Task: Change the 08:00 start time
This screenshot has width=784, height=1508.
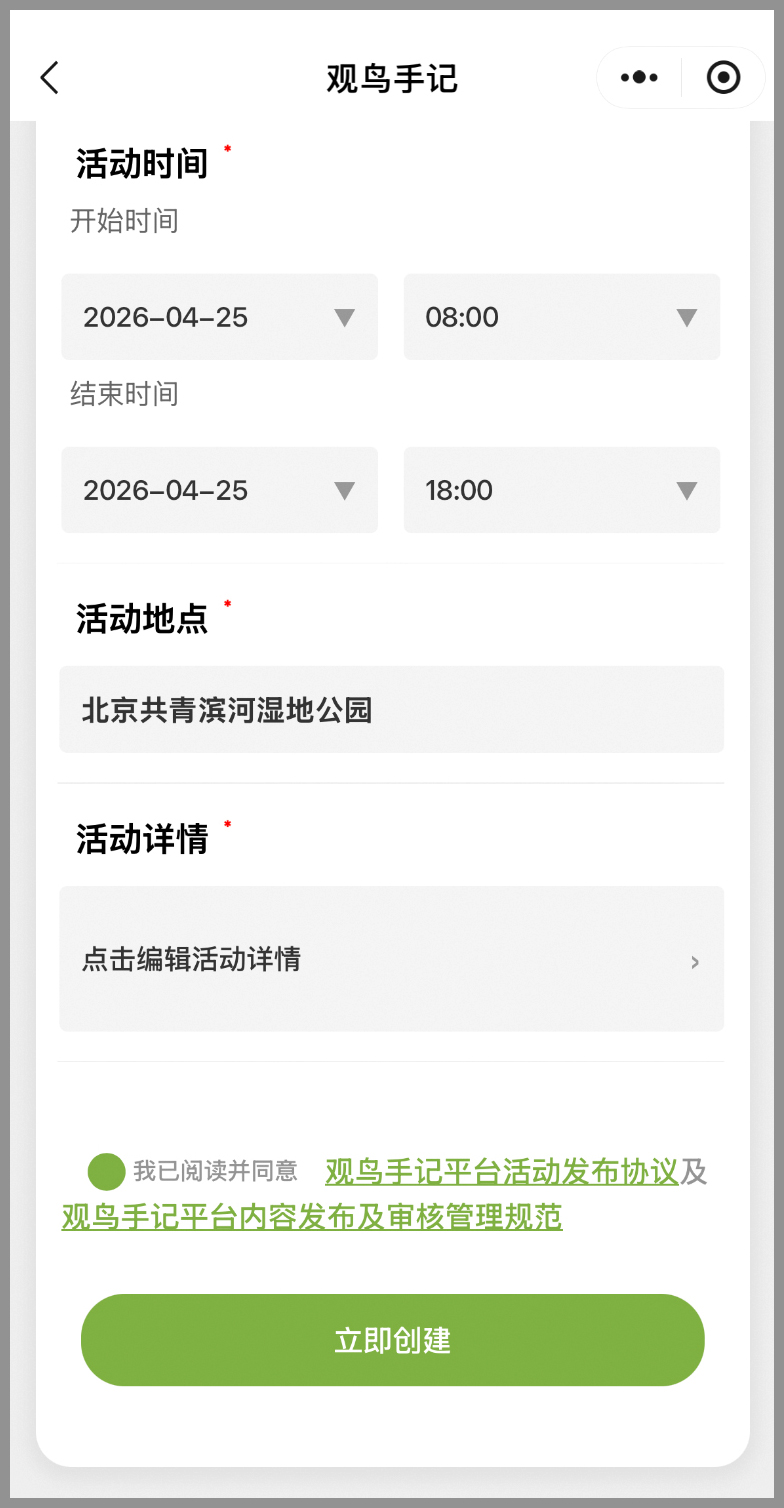Action: 561,317
